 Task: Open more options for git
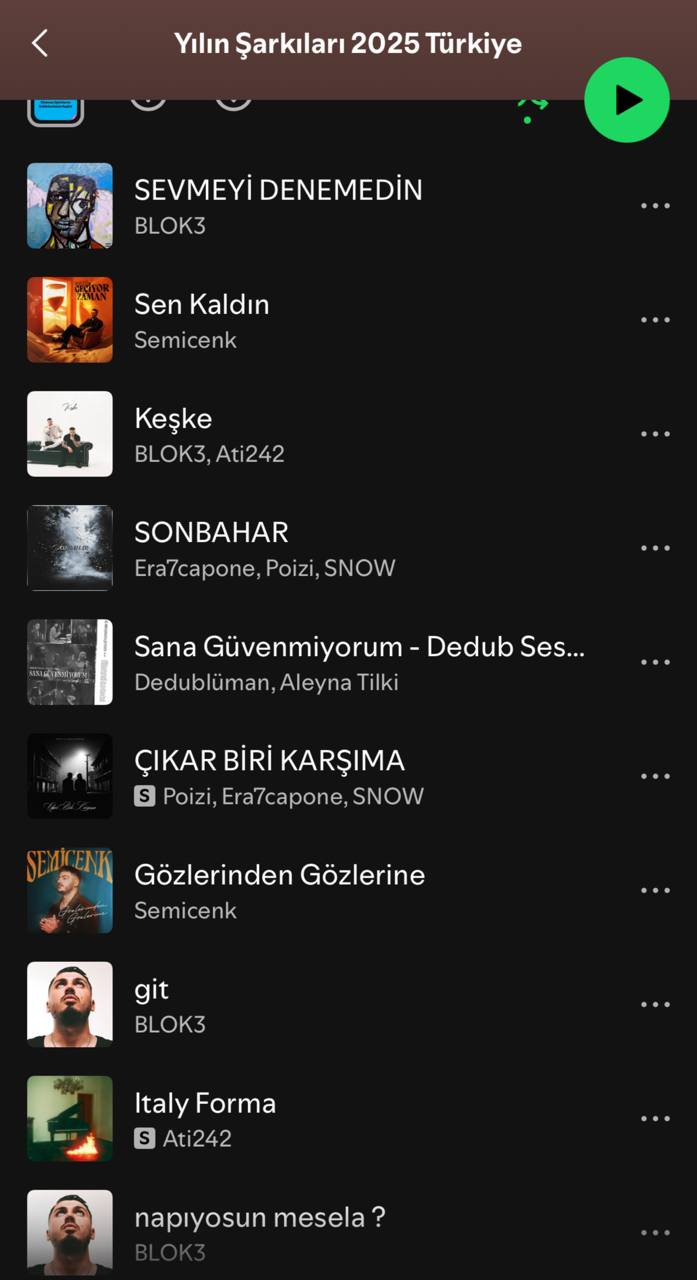(655, 1004)
